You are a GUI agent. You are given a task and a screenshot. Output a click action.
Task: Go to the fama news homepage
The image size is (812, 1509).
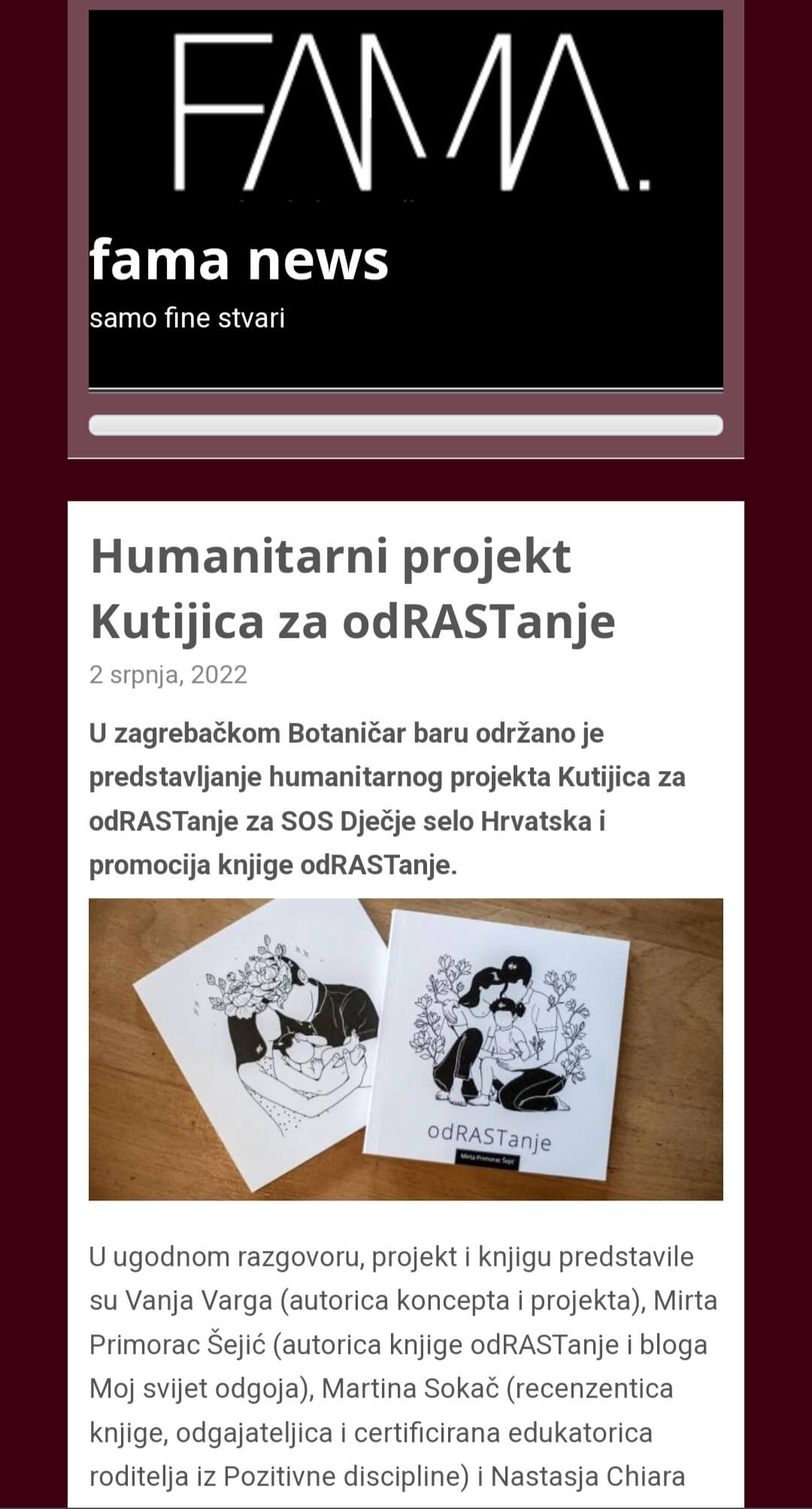[x=238, y=260]
